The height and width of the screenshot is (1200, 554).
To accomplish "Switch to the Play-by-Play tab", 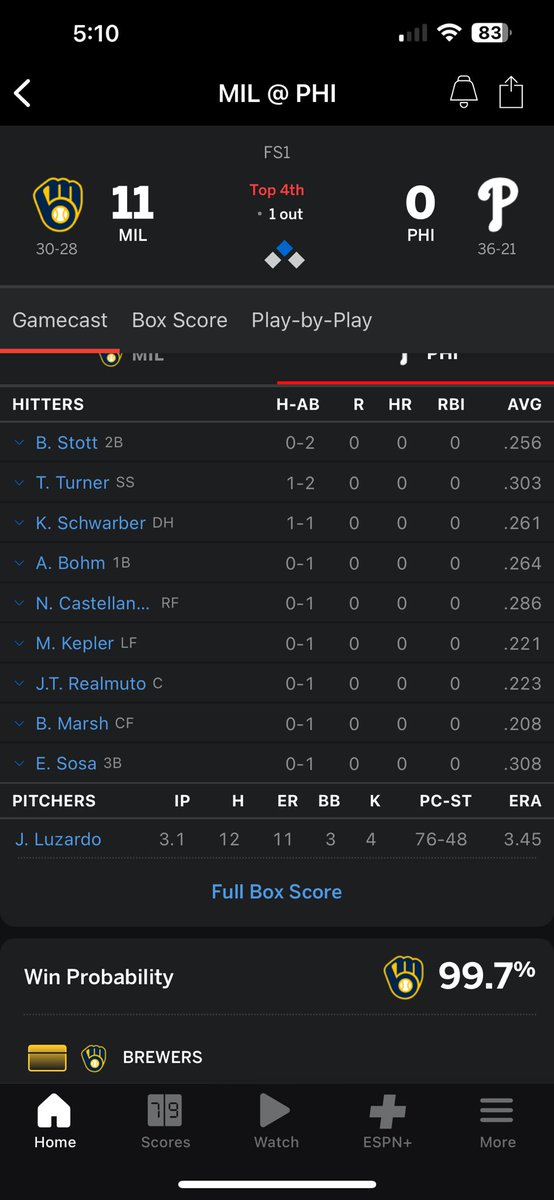I will 312,320.
